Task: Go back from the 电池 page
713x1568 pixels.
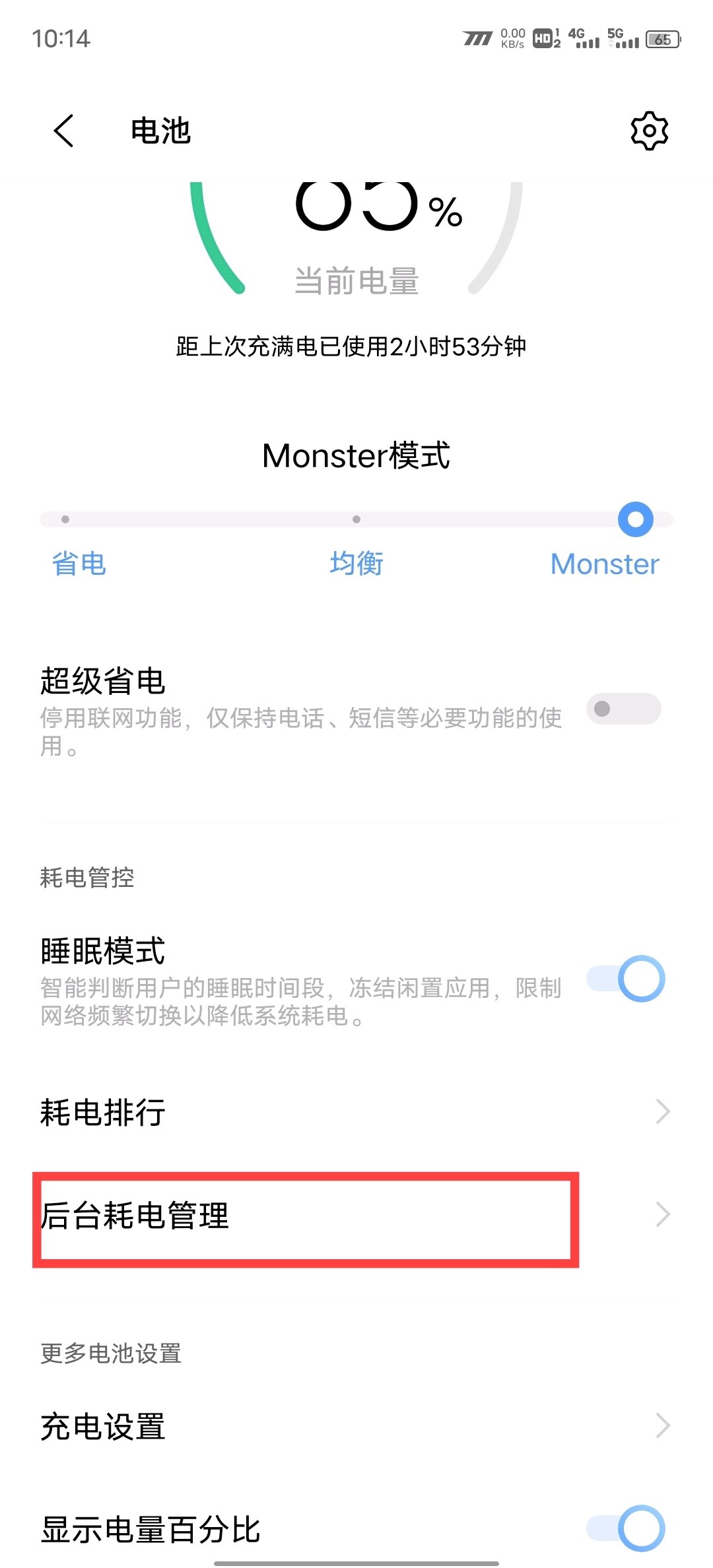Action: 64,130
